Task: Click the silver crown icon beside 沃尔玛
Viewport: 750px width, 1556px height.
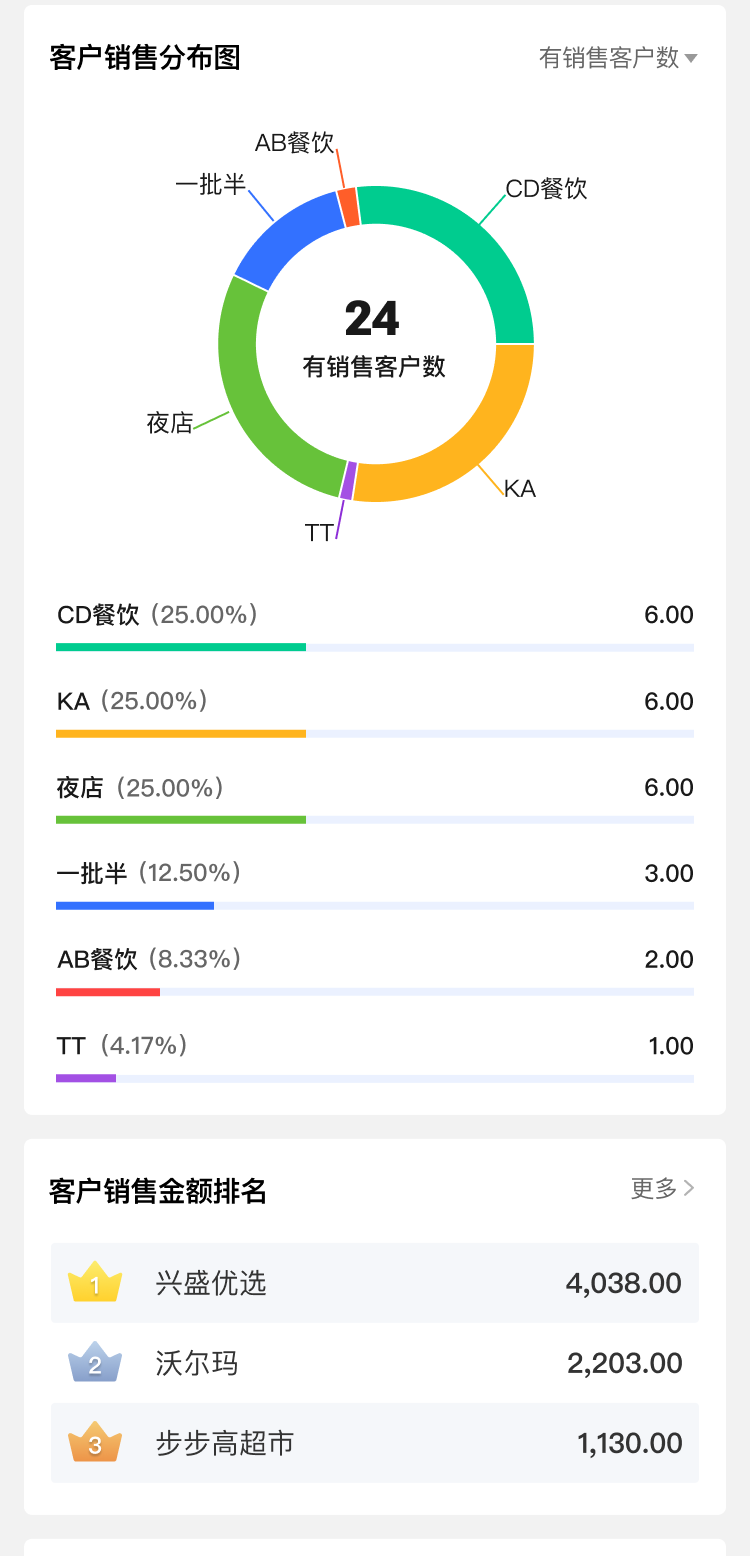Action: click(94, 1363)
